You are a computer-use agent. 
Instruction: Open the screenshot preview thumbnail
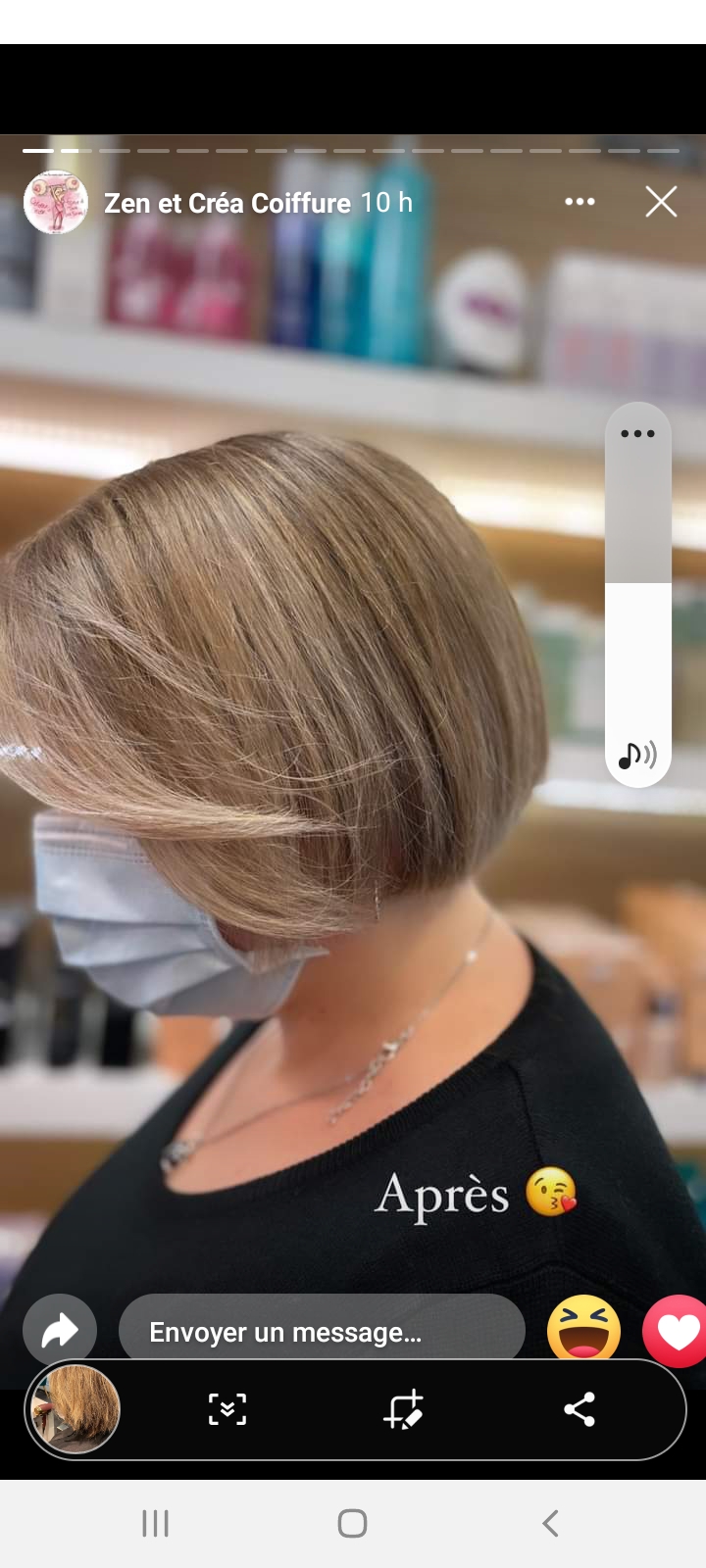click(x=76, y=1409)
